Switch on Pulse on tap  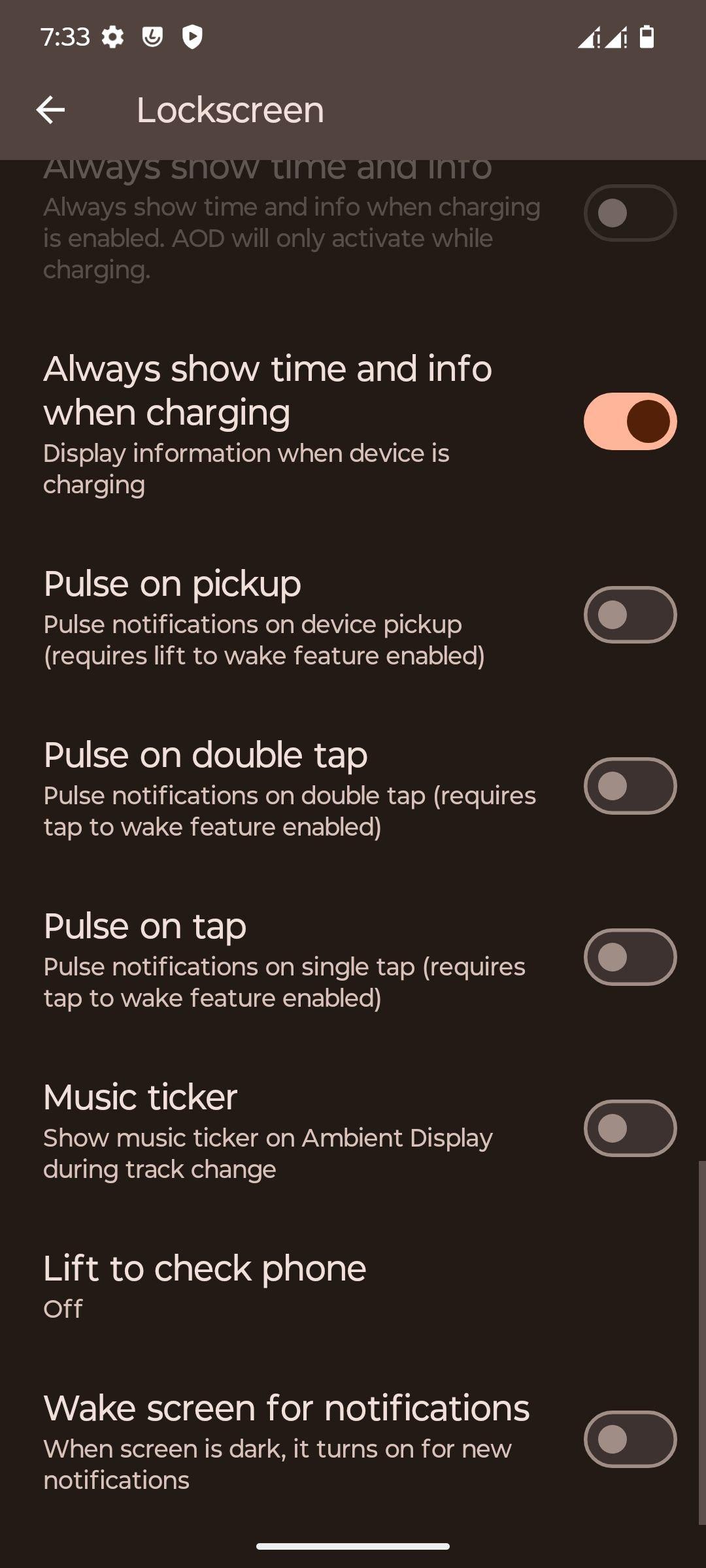coord(630,957)
